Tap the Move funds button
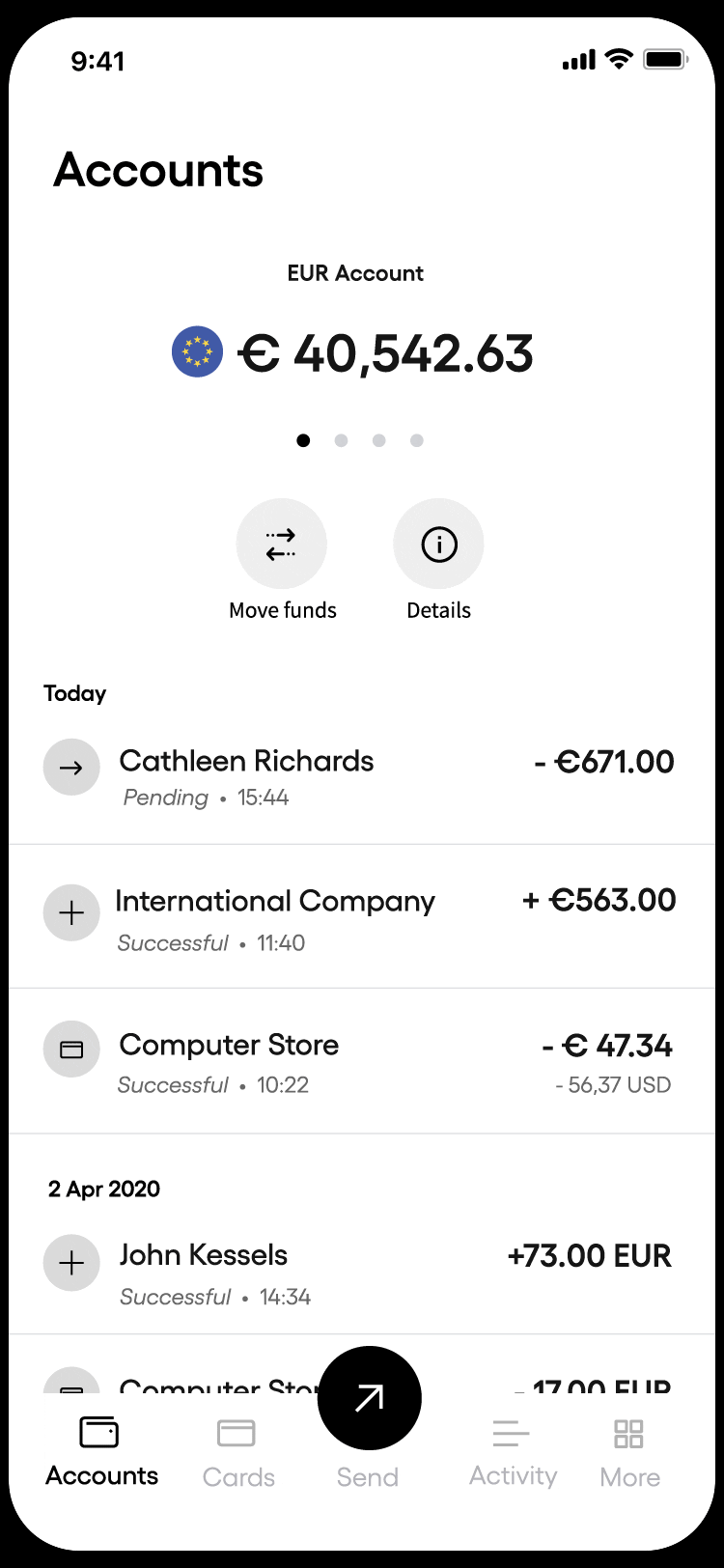The width and height of the screenshot is (724, 1568). [282, 544]
